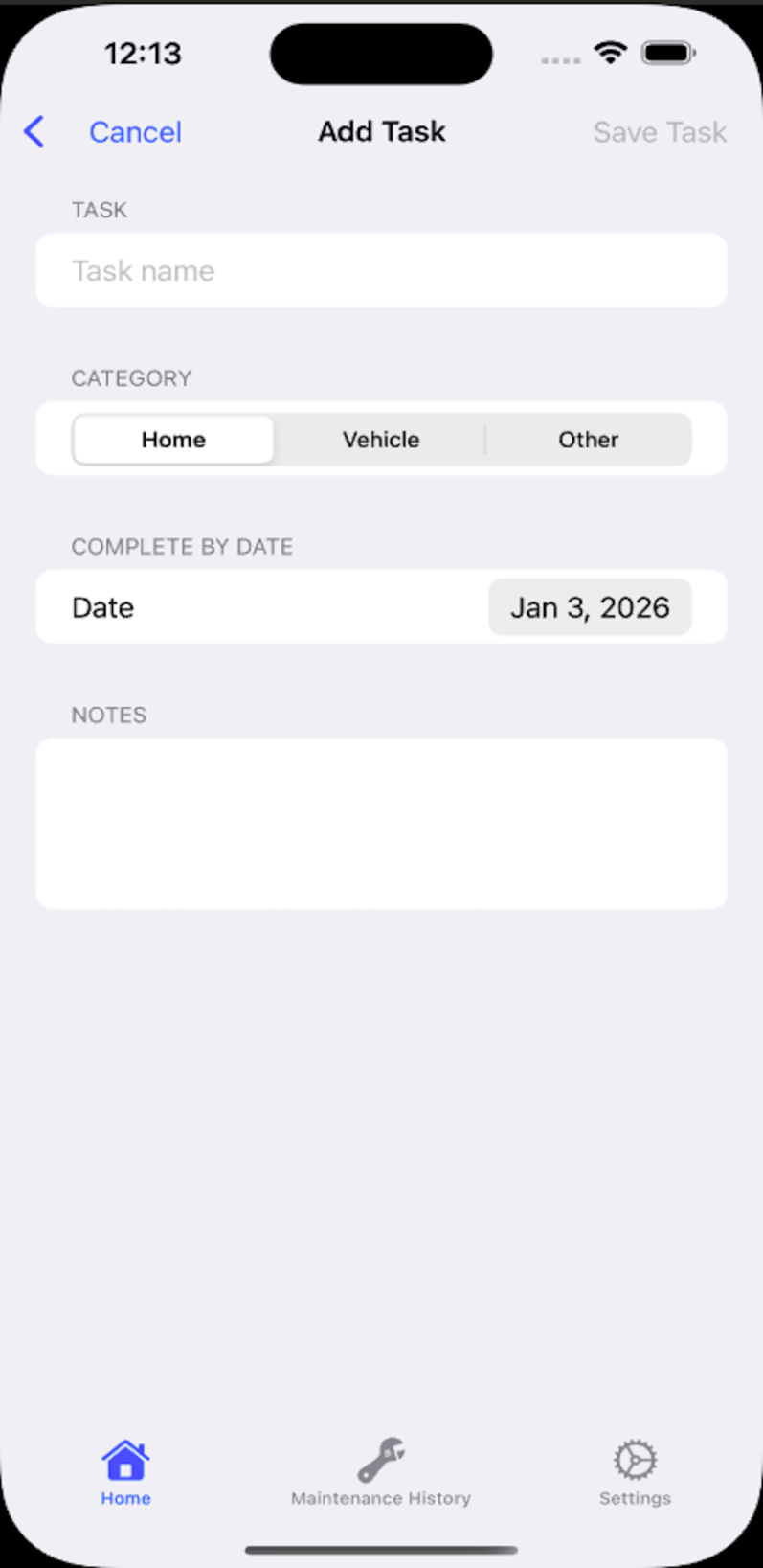Switch to Maintenance History tab
Image resolution: width=763 pixels, height=1568 pixels.
381,1472
